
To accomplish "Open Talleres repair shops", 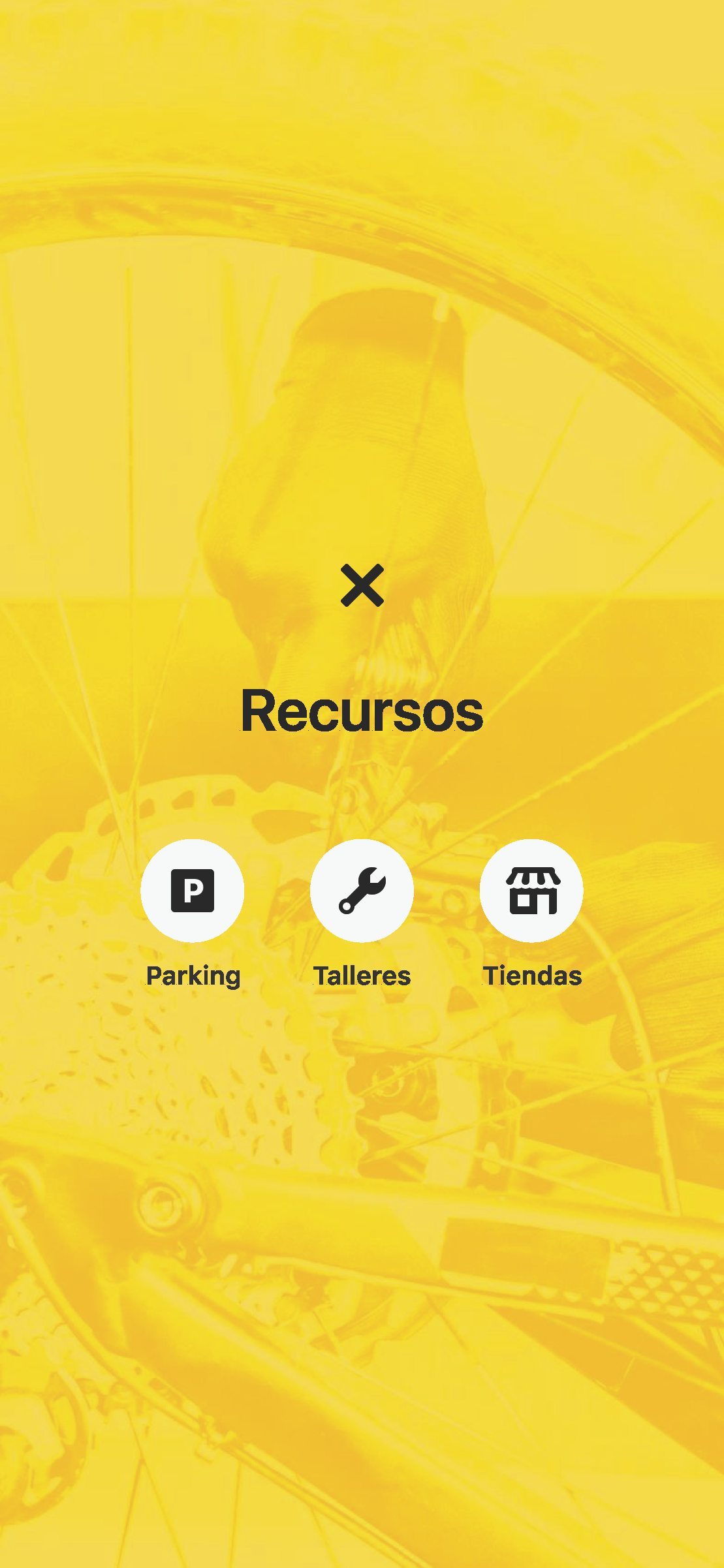I will pos(362,891).
